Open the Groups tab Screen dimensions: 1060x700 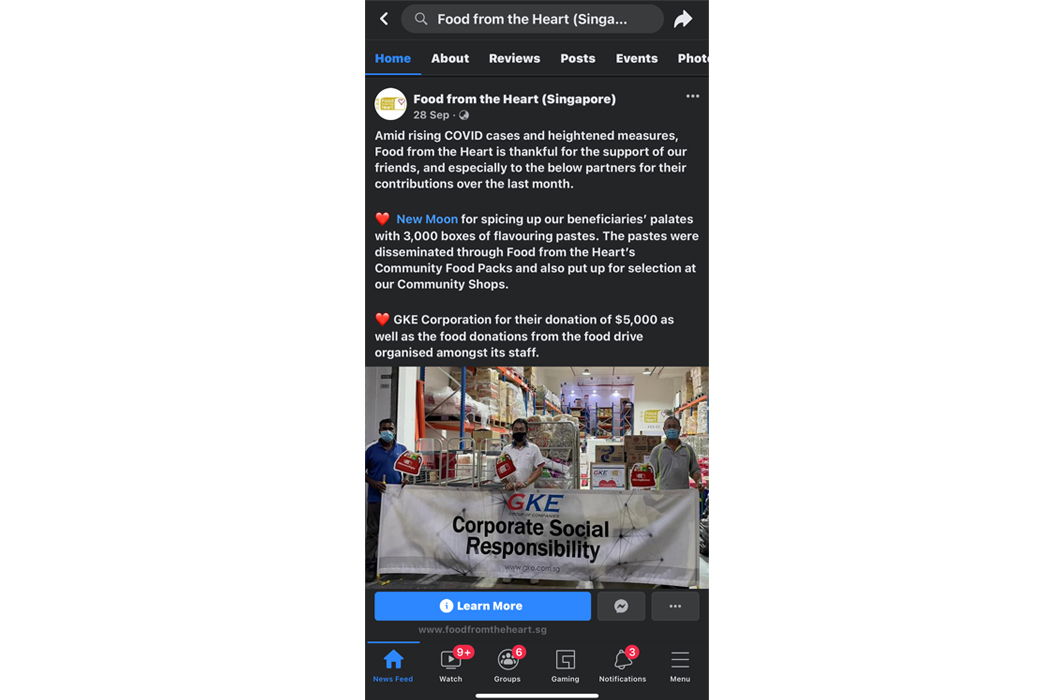point(508,664)
